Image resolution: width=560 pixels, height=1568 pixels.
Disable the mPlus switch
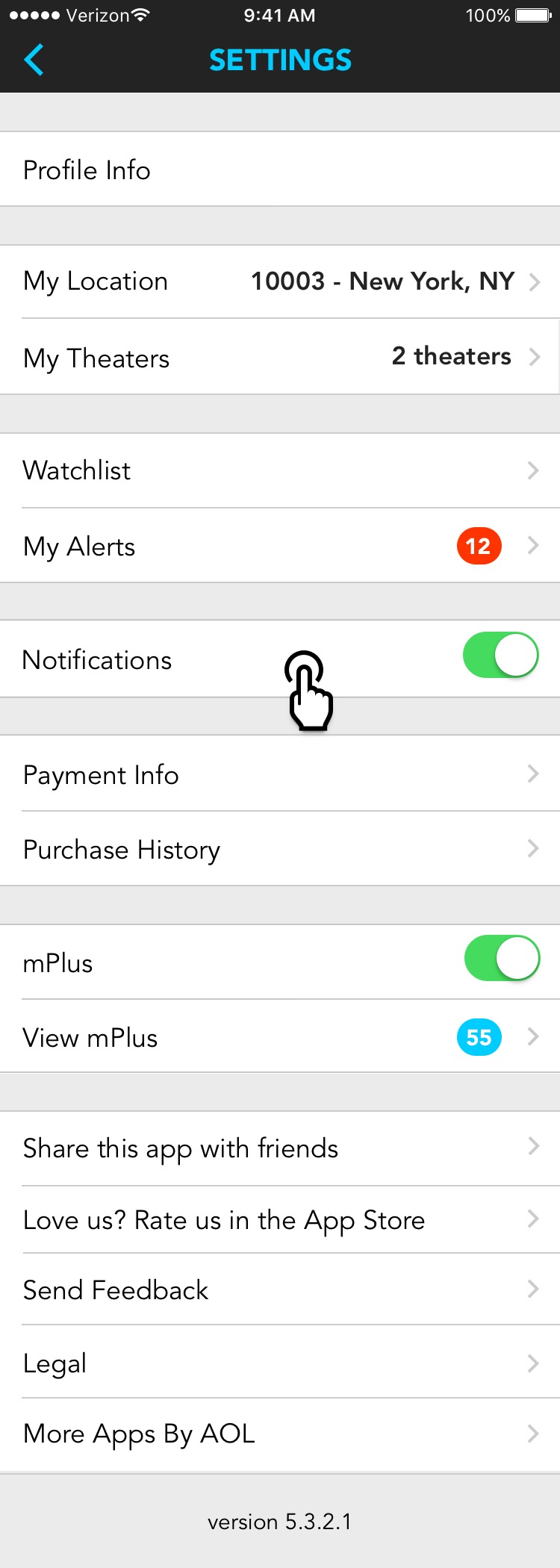pos(502,958)
